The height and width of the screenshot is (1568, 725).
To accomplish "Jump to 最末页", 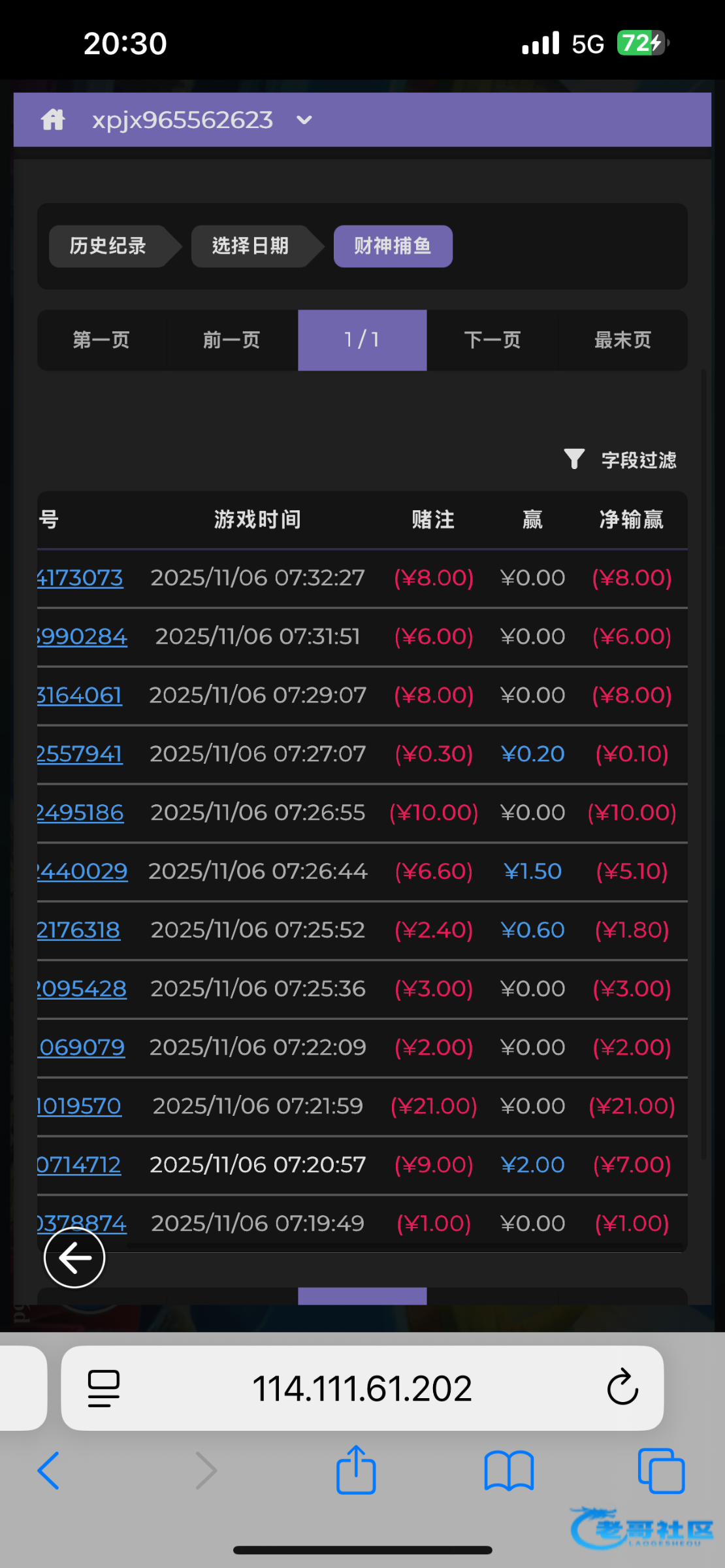I will [x=622, y=340].
